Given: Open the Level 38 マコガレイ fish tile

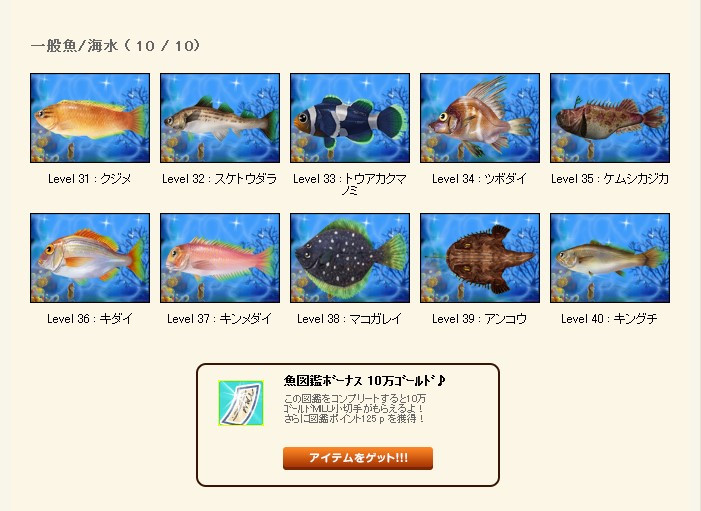Looking at the screenshot, I should (350, 258).
